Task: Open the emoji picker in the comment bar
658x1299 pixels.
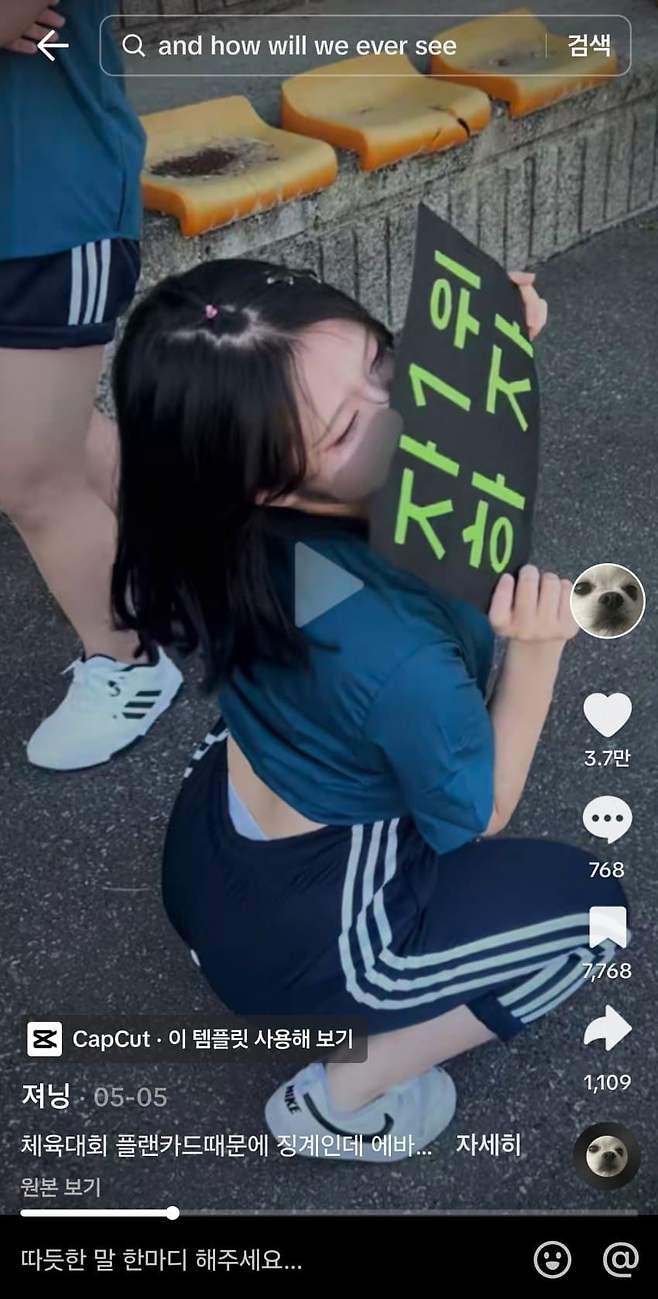Action: [552, 1259]
